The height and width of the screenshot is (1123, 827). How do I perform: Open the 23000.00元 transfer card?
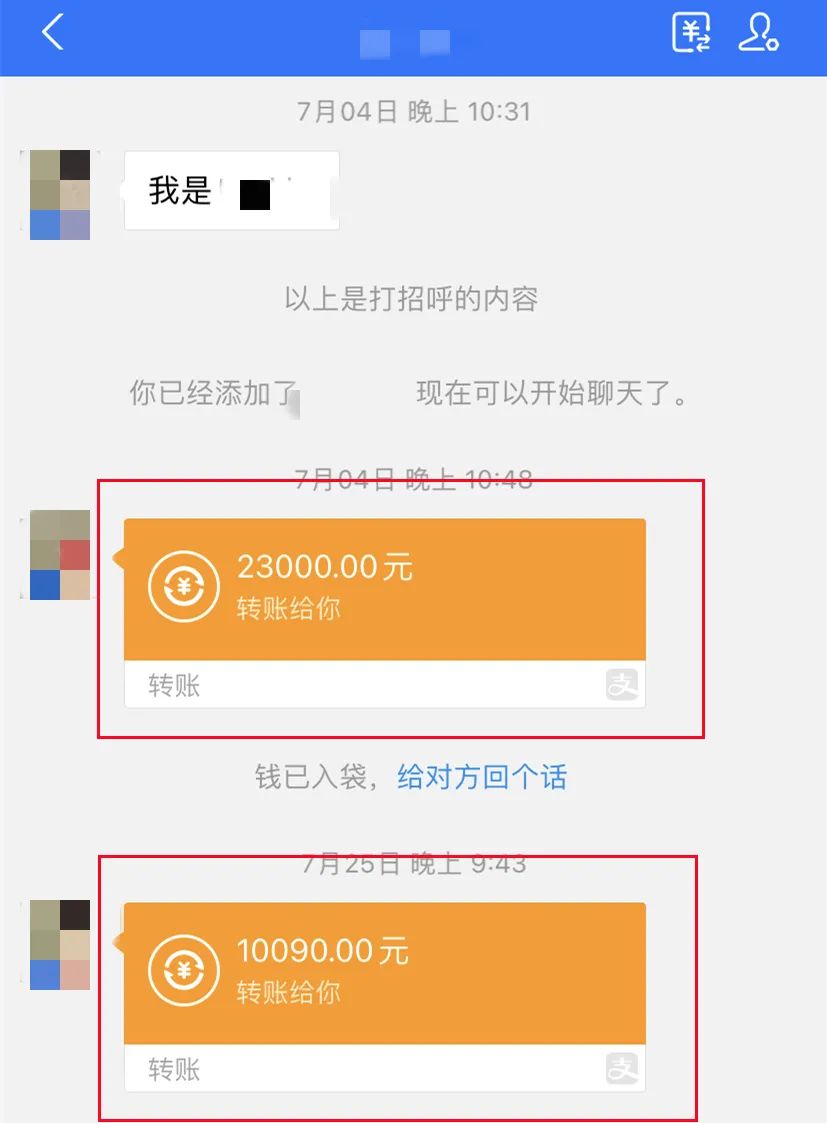384,590
